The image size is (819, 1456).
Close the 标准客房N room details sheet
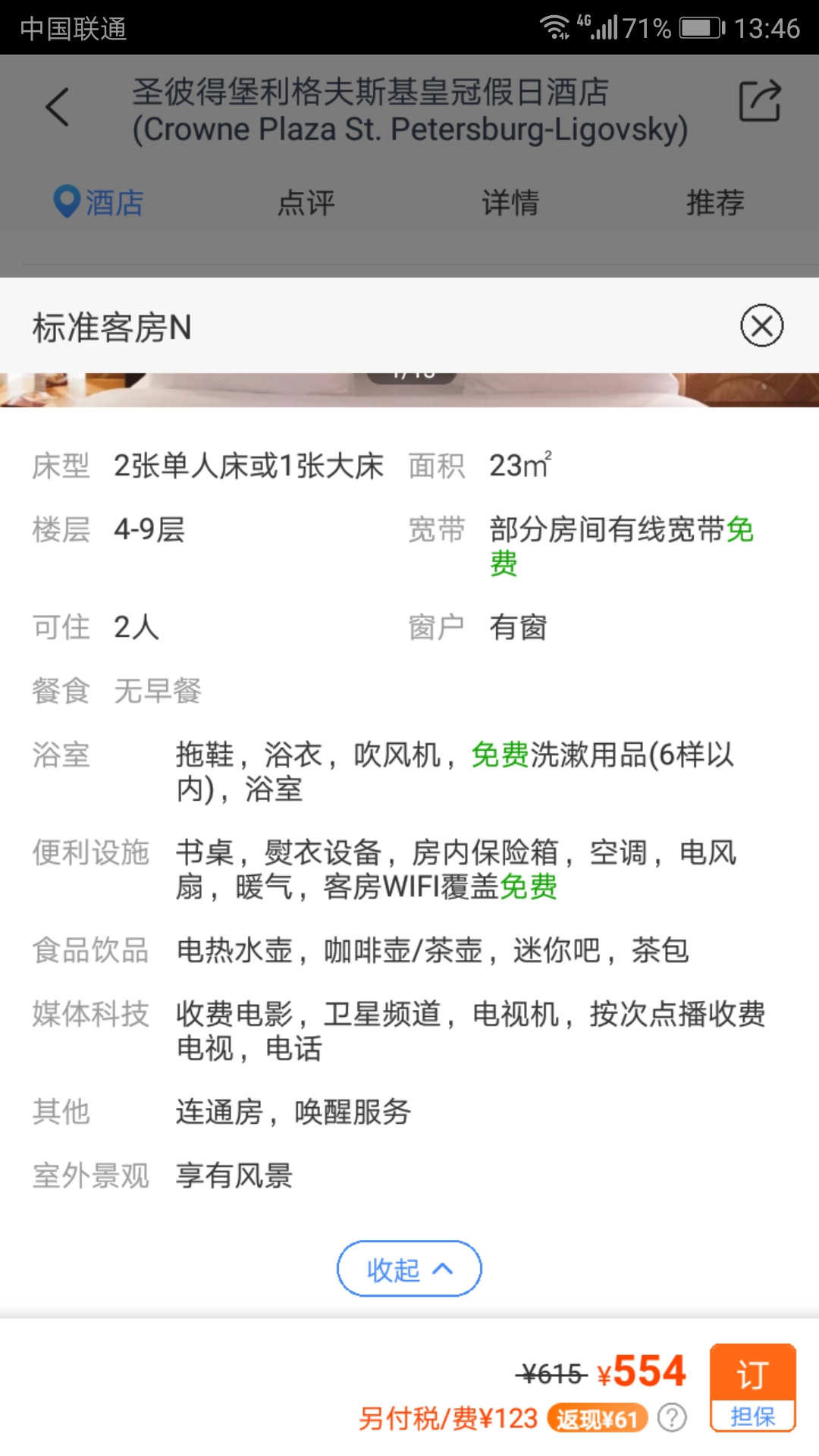tap(761, 326)
